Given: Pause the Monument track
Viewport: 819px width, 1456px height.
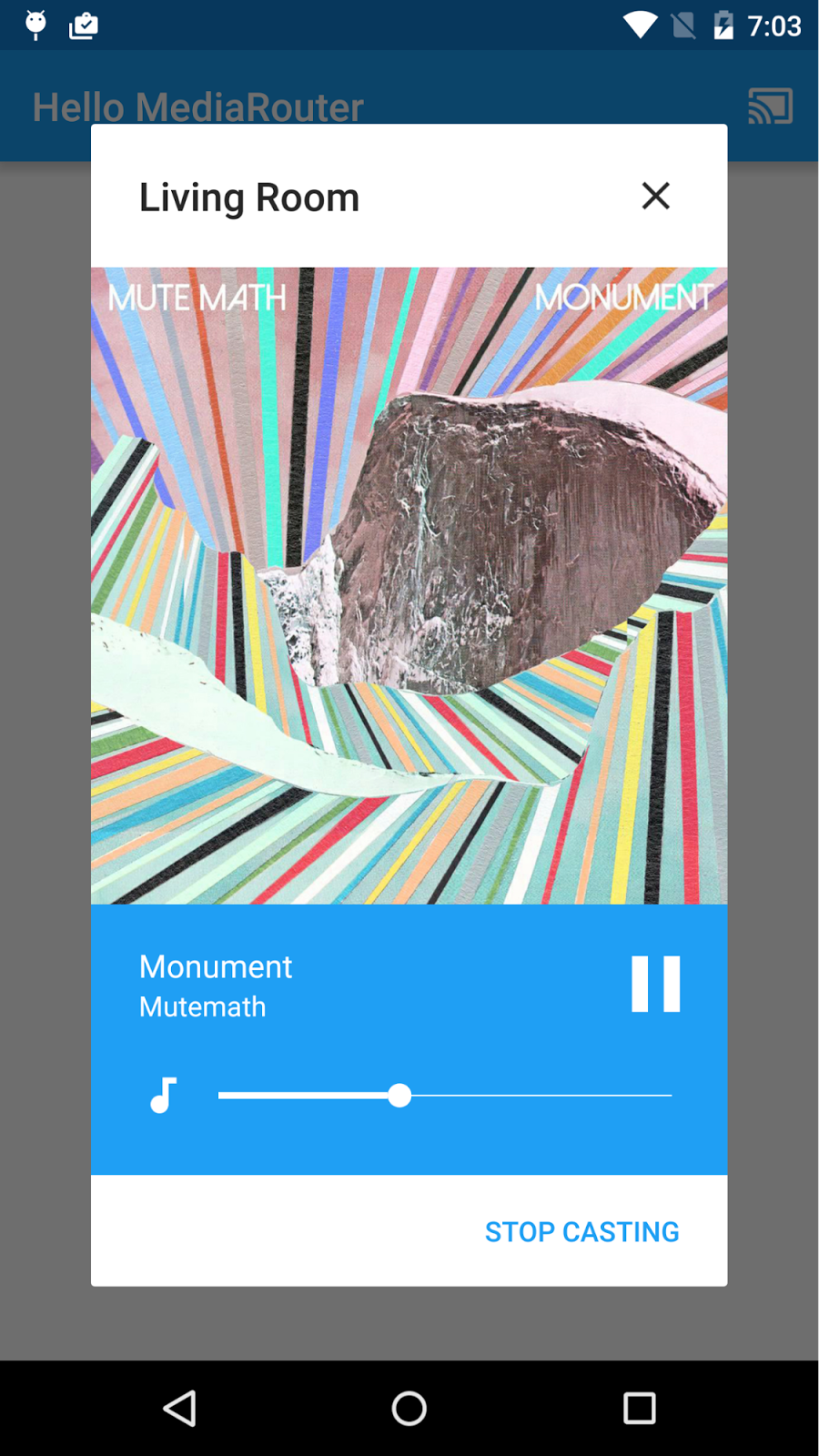Looking at the screenshot, I should pyautogui.click(x=655, y=984).
